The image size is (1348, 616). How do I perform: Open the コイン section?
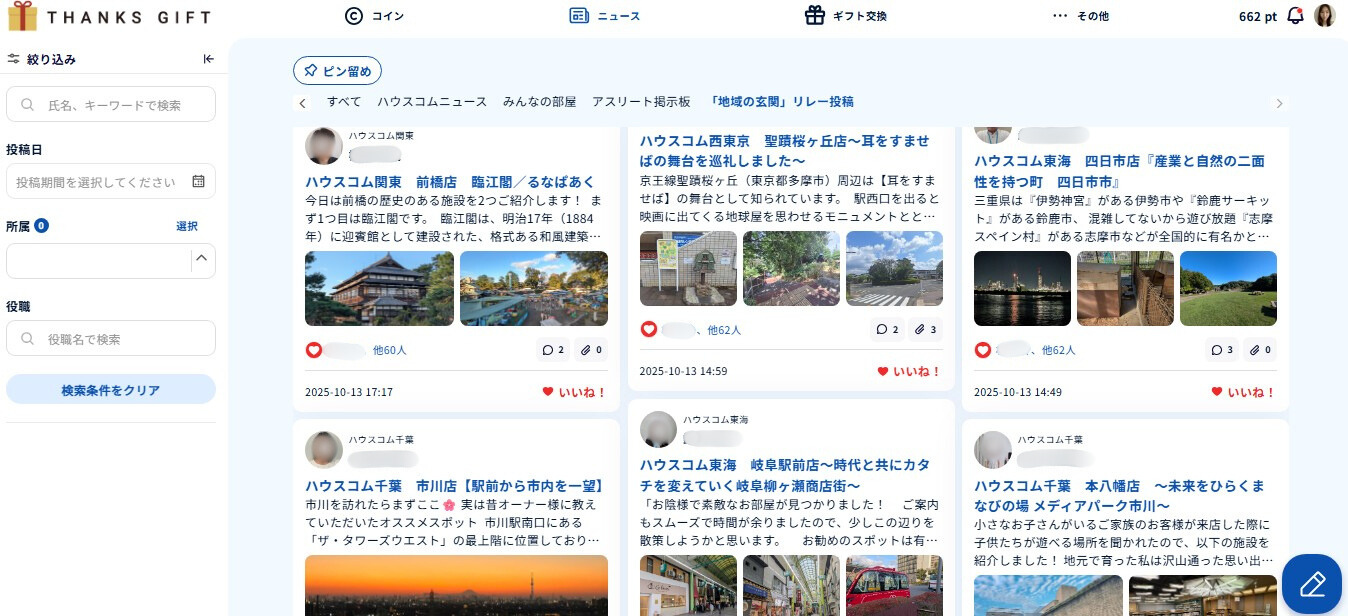point(374,16)
